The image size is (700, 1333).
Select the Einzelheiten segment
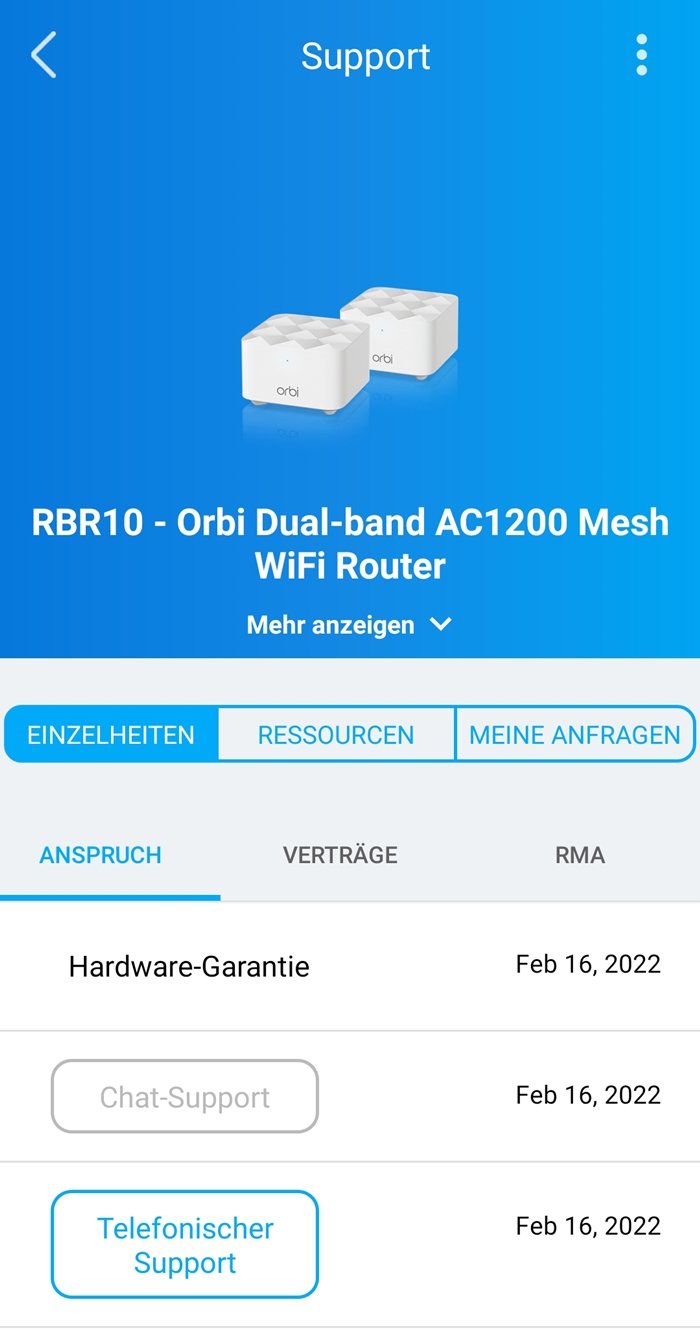pos(111,735)
